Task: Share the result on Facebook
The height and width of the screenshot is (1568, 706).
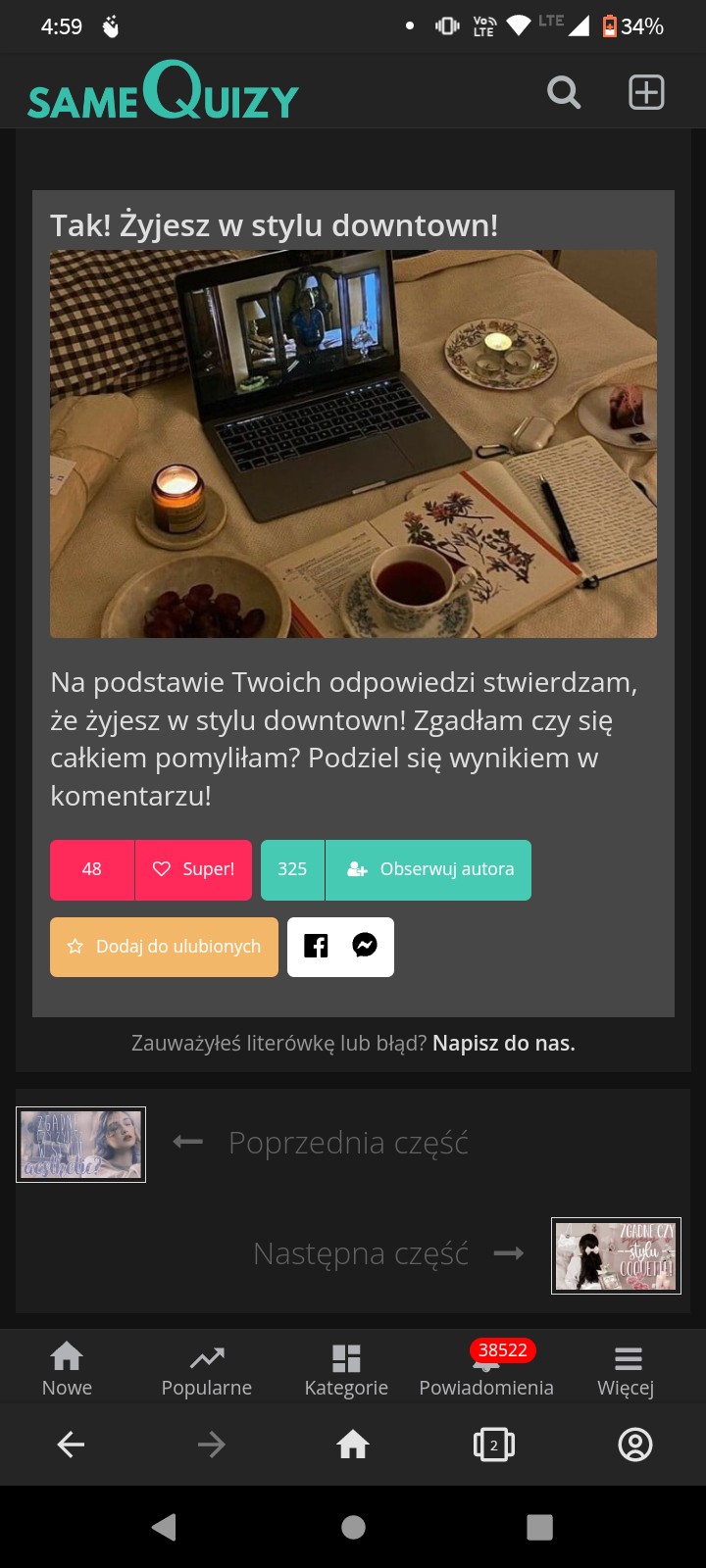Action: (316, 946)
